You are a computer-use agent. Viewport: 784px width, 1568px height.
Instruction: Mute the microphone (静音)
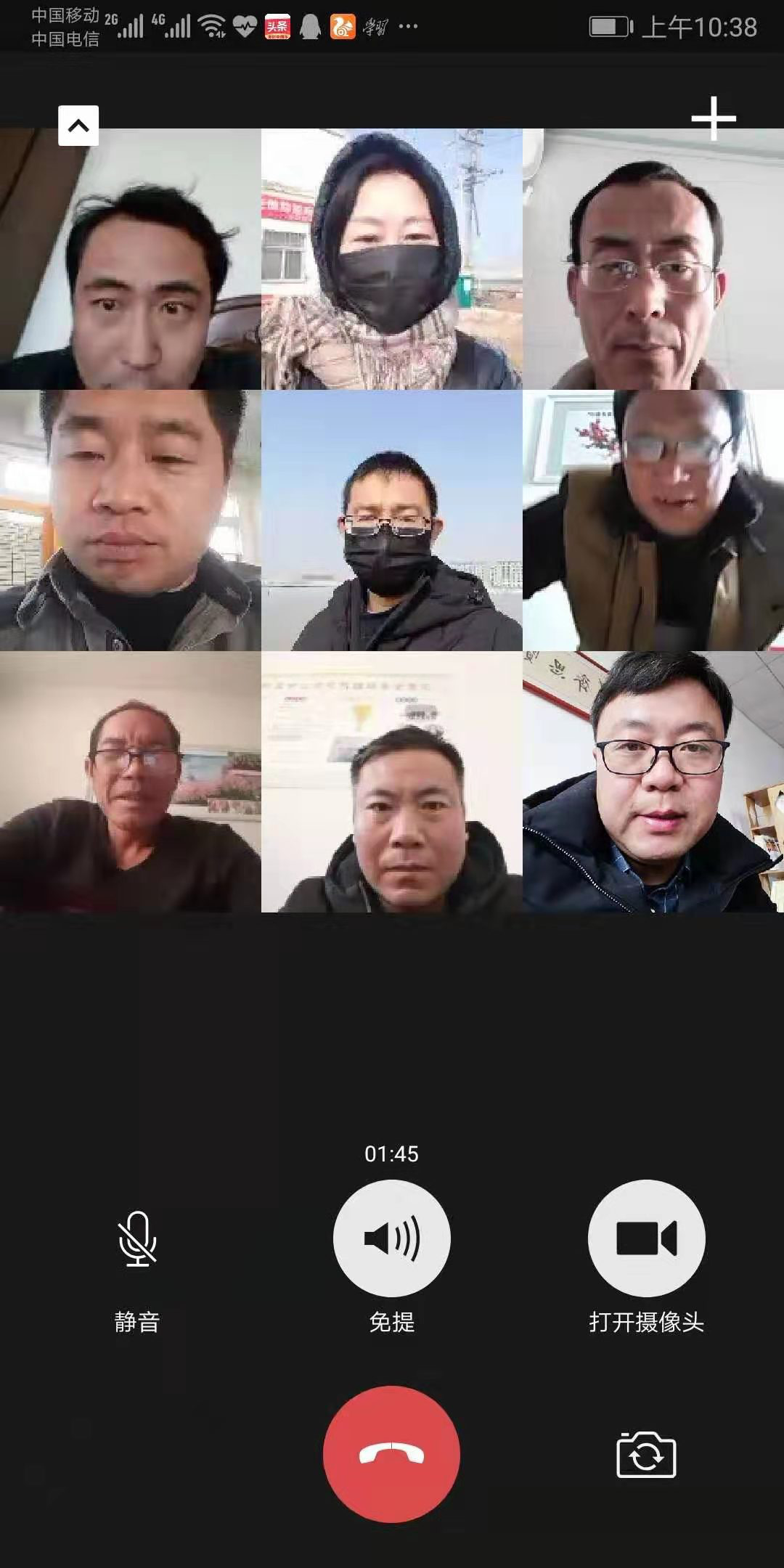(137, 1240)
